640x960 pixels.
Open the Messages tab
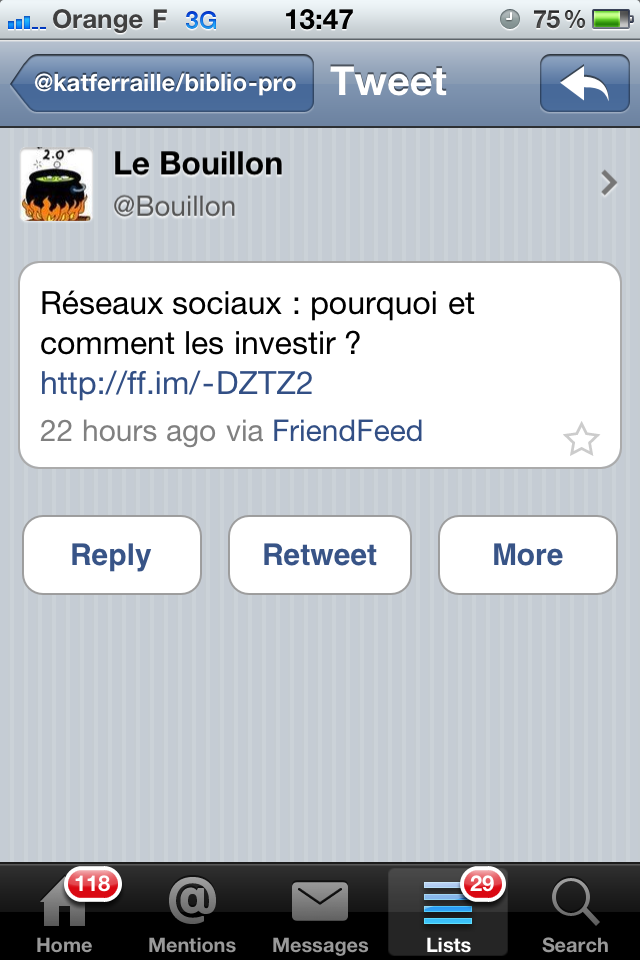[x=320, y=915]
